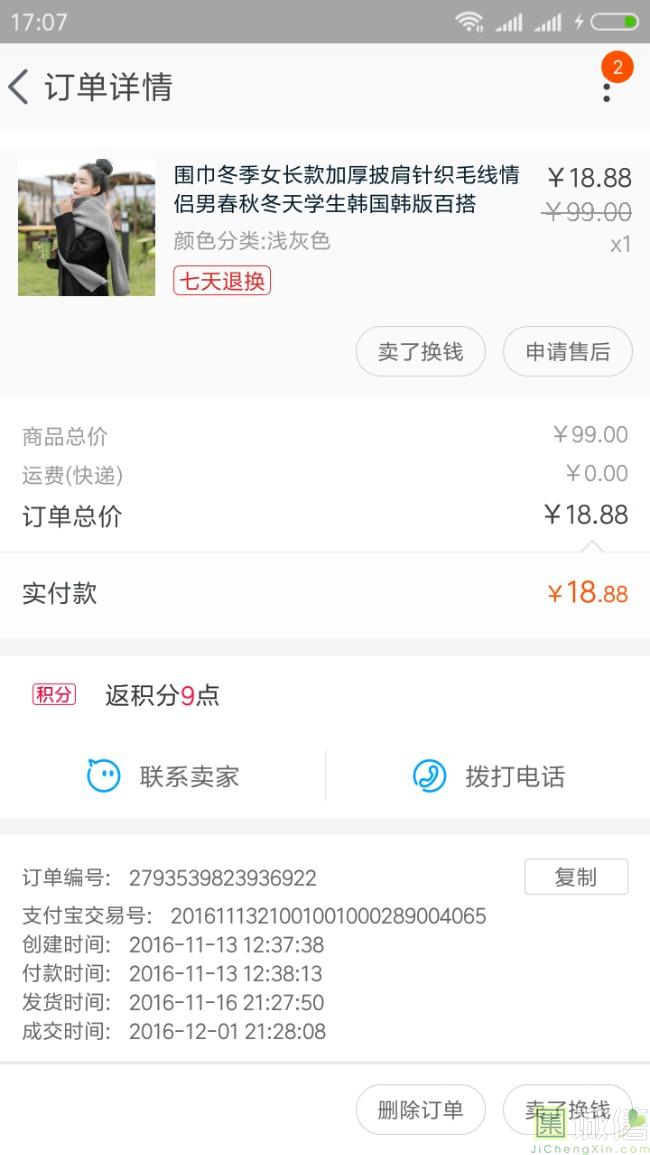The width and height of the screenshot is (650, 1155).
Task: Tap 申请售后 to request after-sales service
Action: [x=567, y=351]
